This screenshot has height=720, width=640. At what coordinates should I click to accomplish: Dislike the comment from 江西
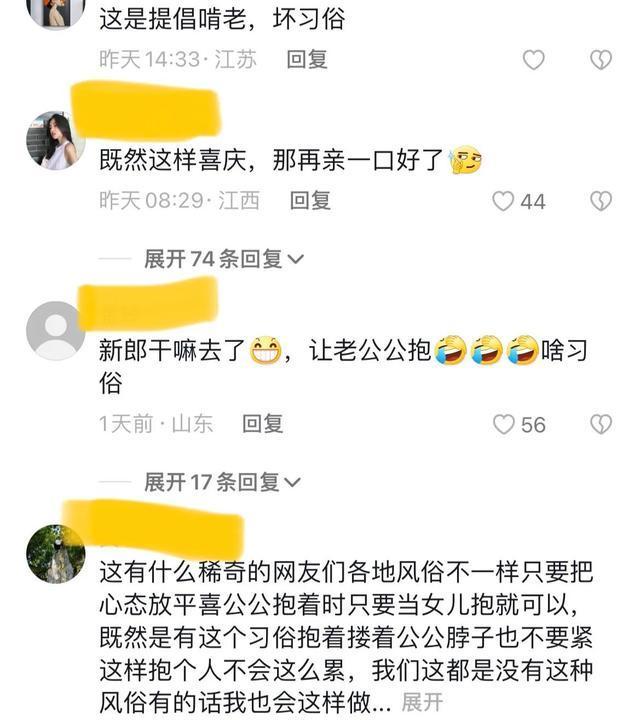(x=600, y=201)
